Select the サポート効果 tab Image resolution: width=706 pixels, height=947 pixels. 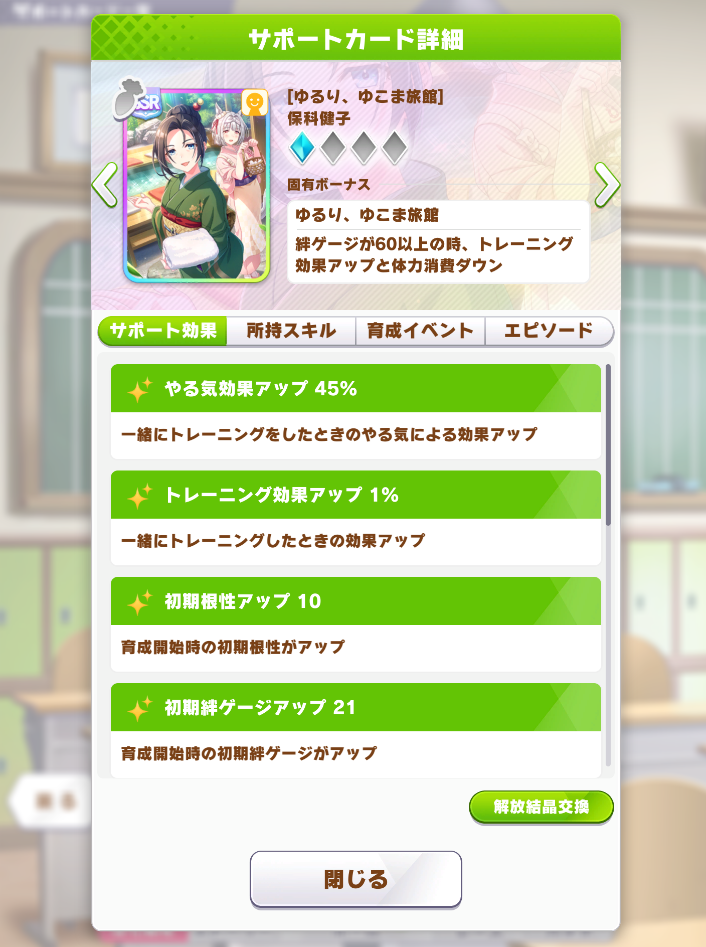point(163,331)
